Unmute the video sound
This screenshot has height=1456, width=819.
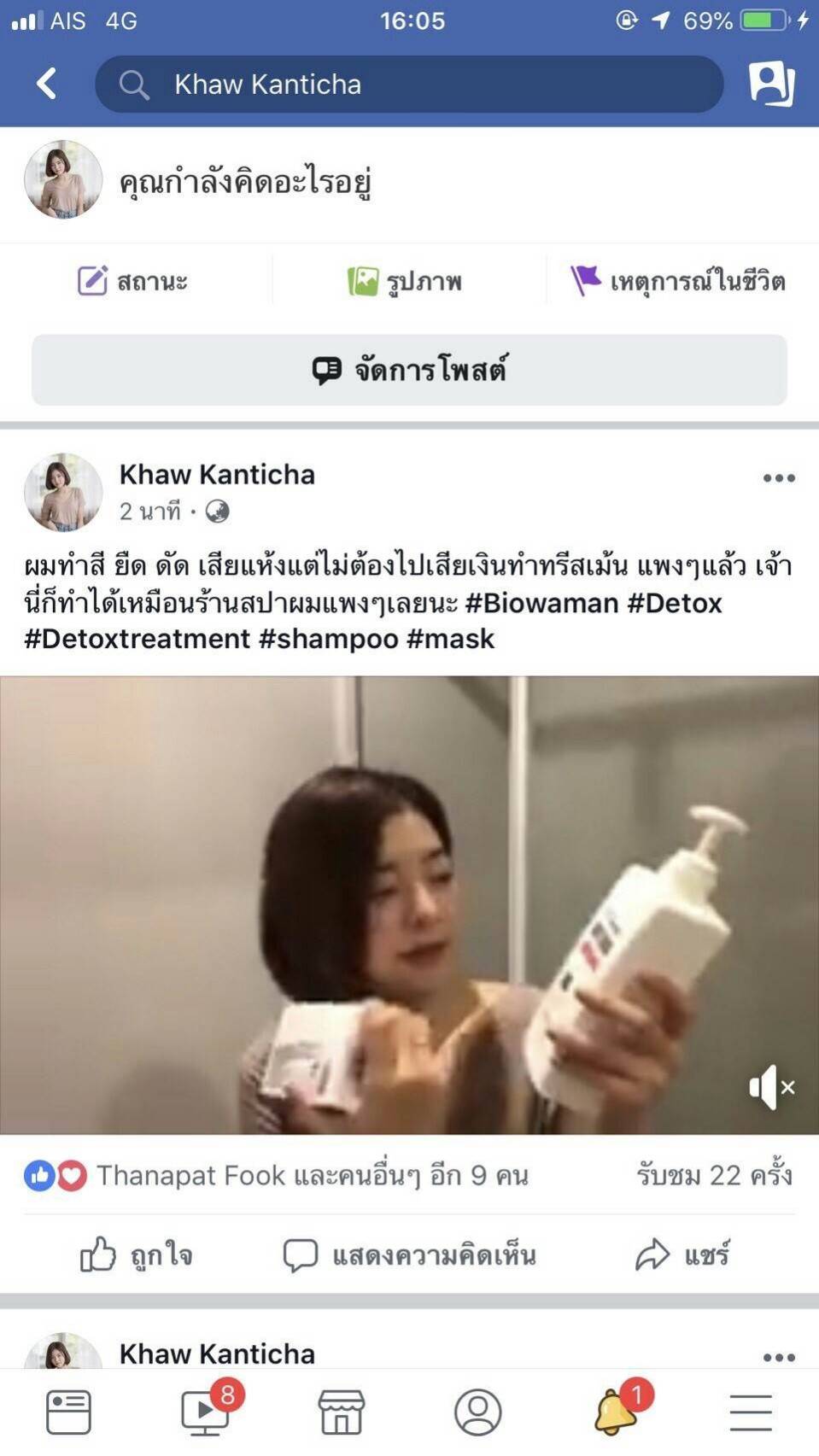point(772,1087)
